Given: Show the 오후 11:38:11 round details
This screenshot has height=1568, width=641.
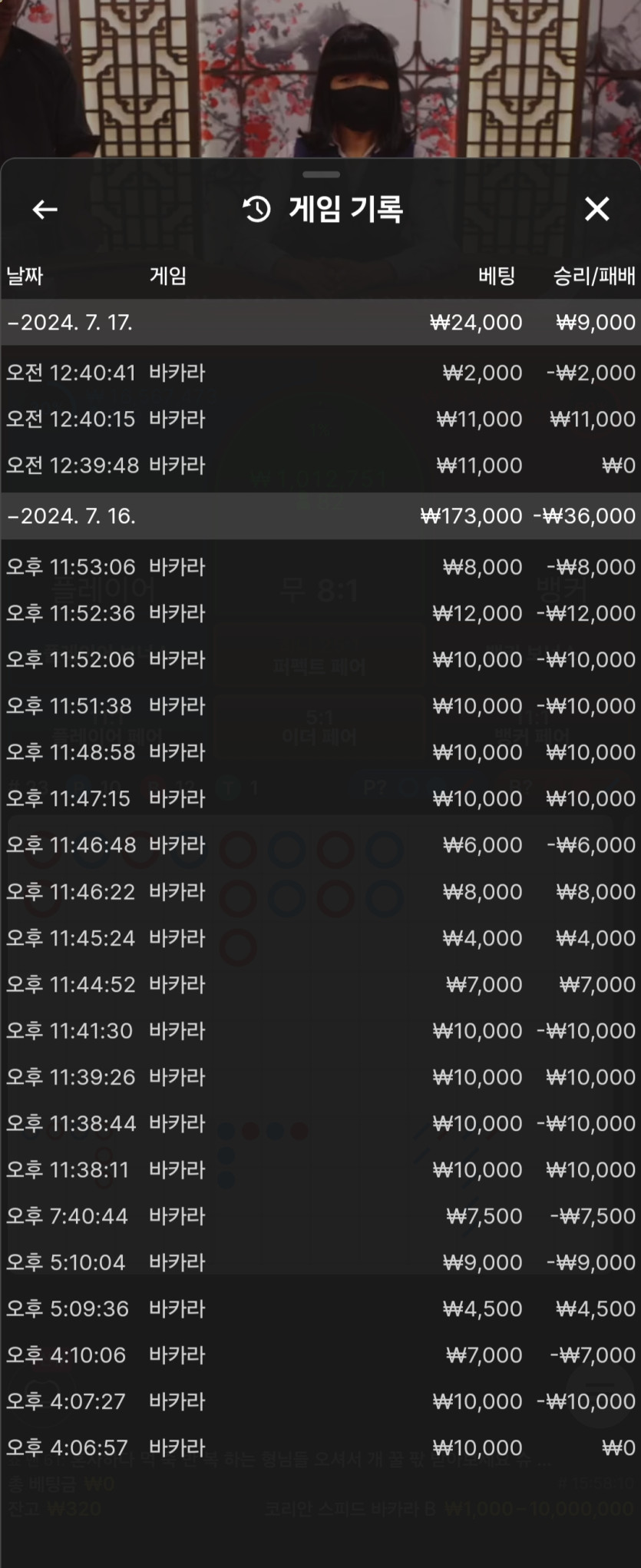Looking at the screenshot, I should tap(320, 1169).
